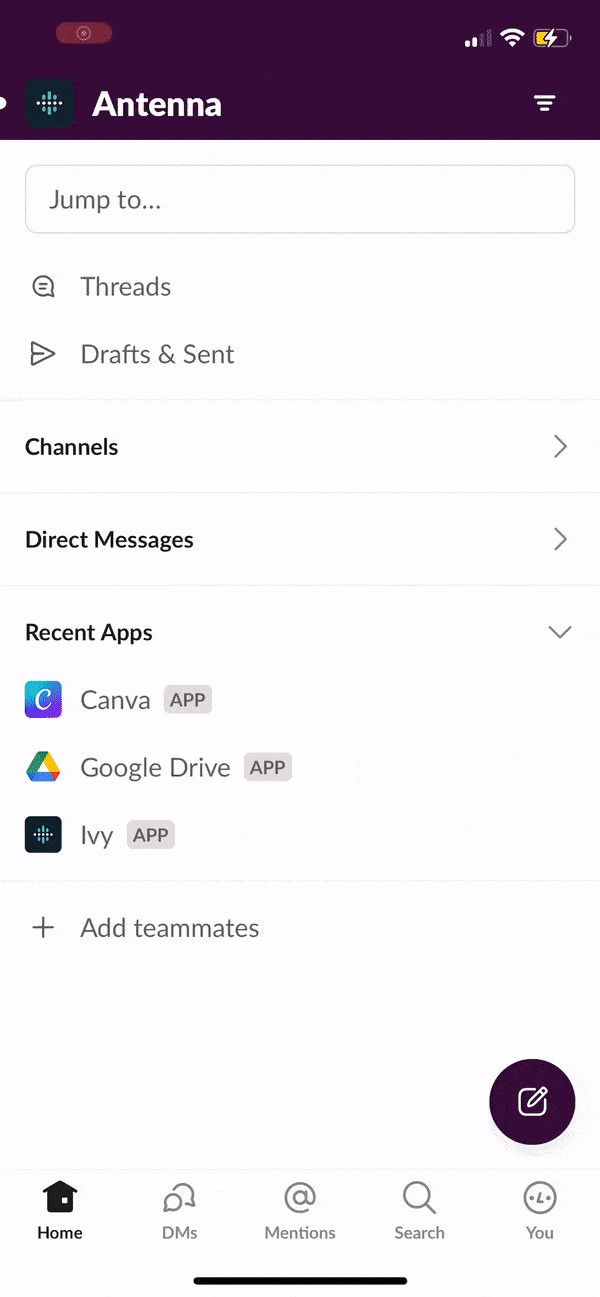Open Drafts & Sent
Viewport: 600px width, 1297px height.
click(300, 354)
